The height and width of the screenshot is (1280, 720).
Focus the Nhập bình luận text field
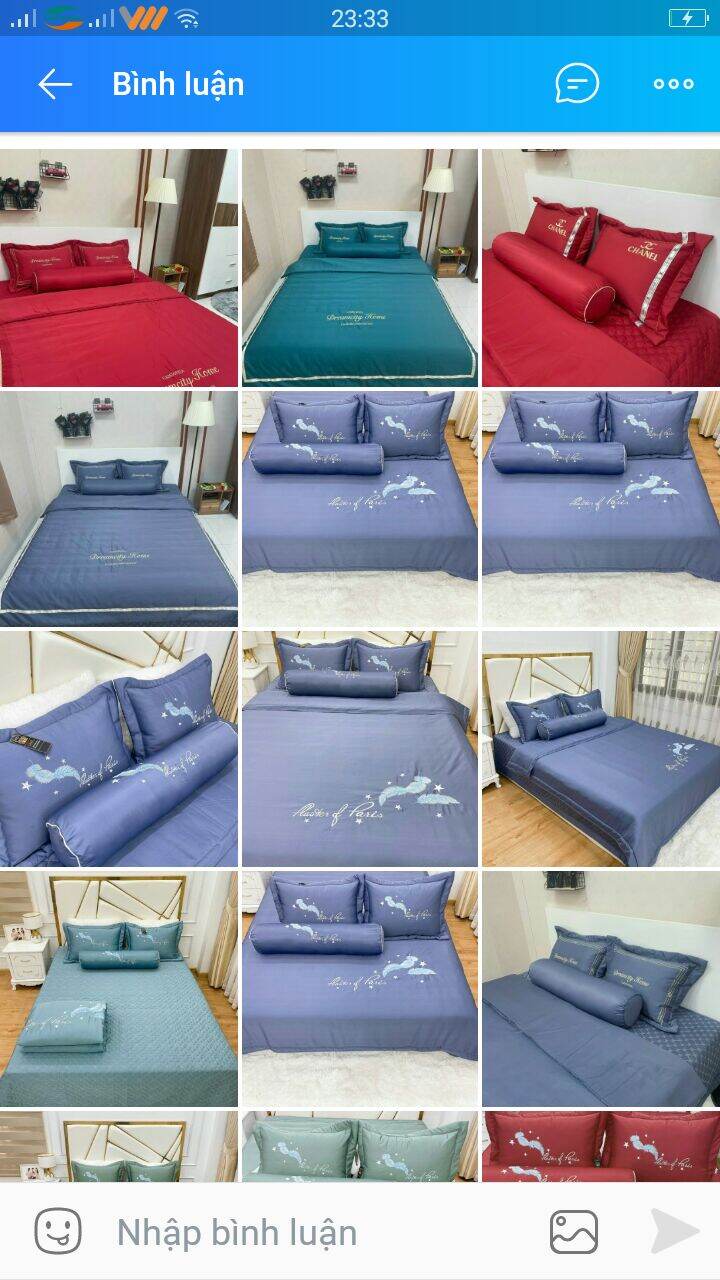point(300,1231)
